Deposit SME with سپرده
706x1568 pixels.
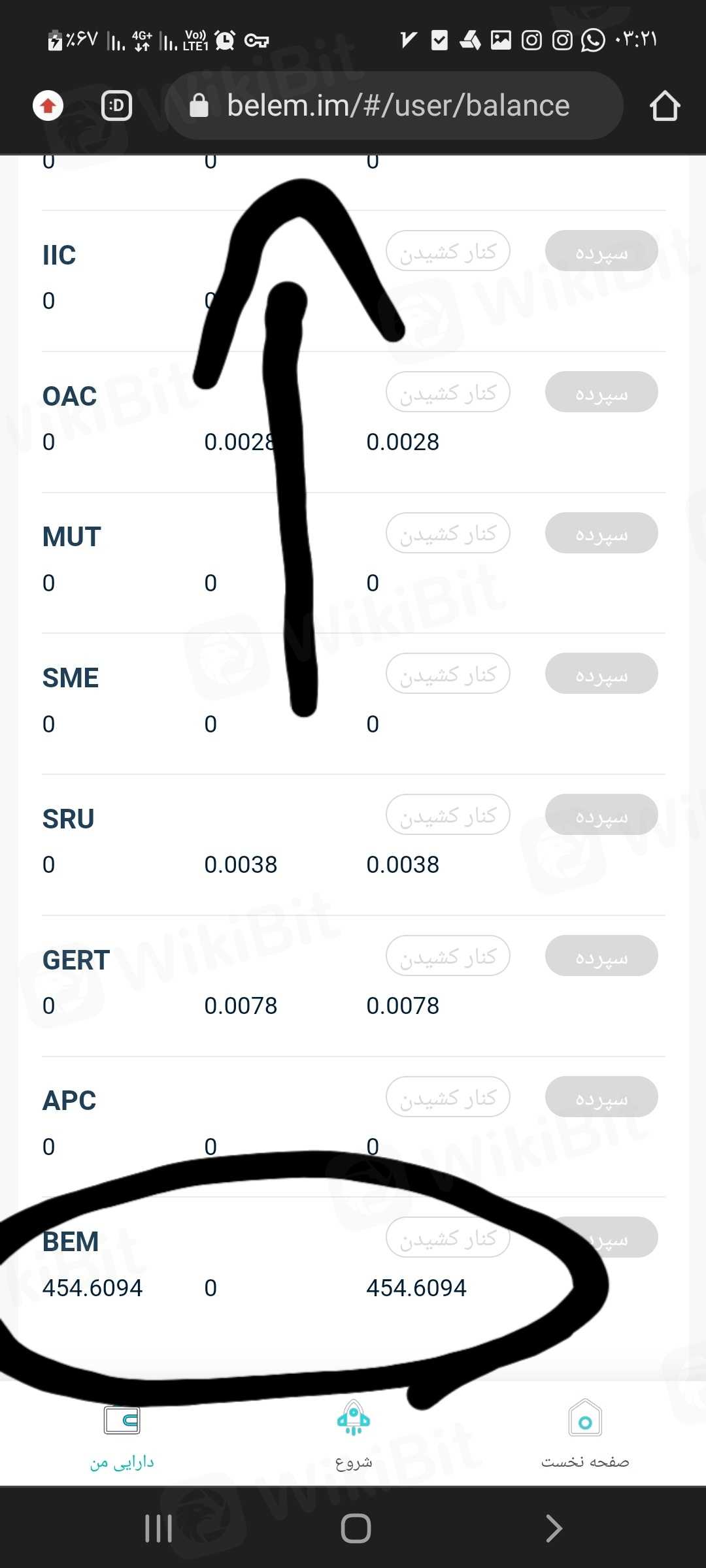(601, 674)
